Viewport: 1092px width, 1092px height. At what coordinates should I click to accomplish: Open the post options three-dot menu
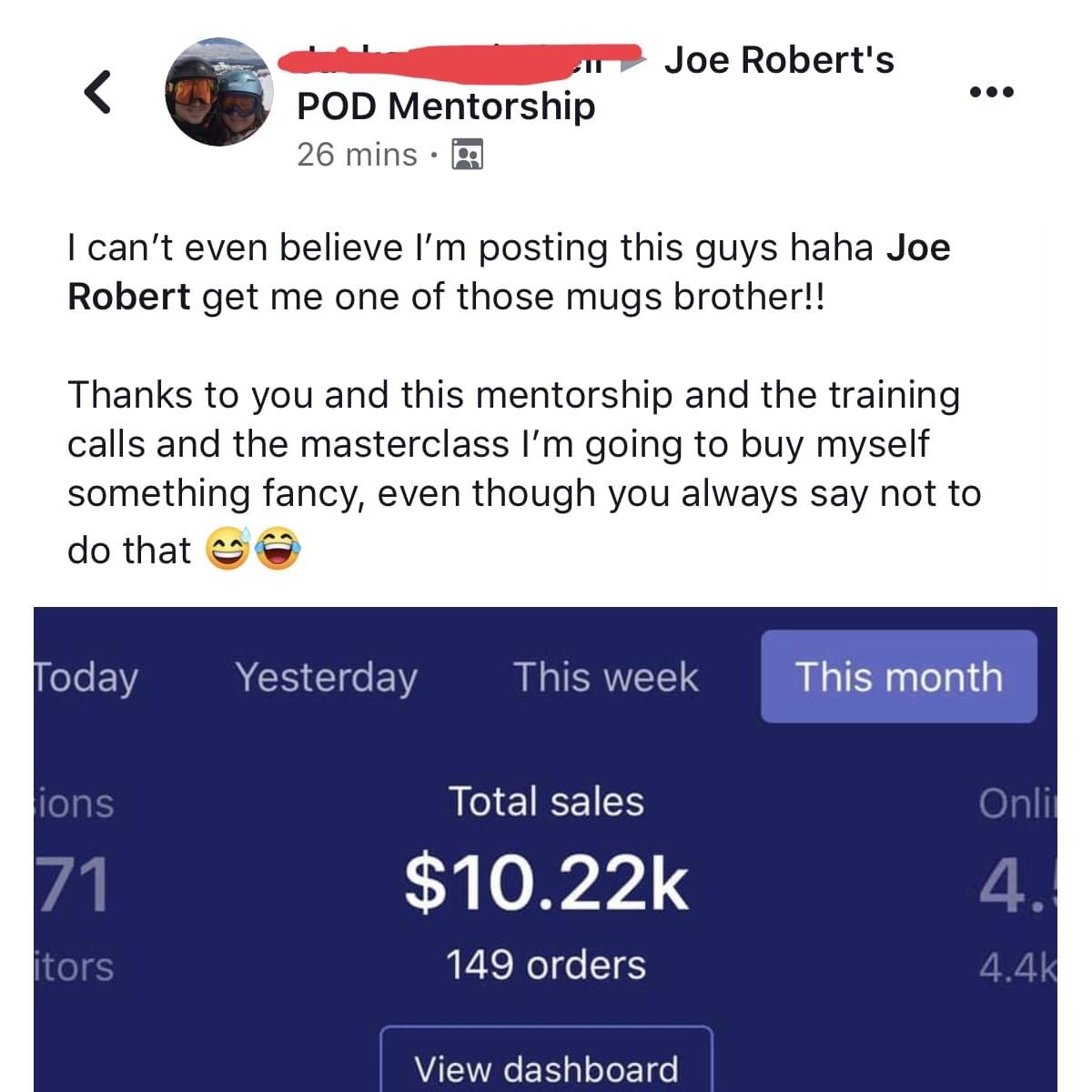pyautogui.click(x=991, y=92)
